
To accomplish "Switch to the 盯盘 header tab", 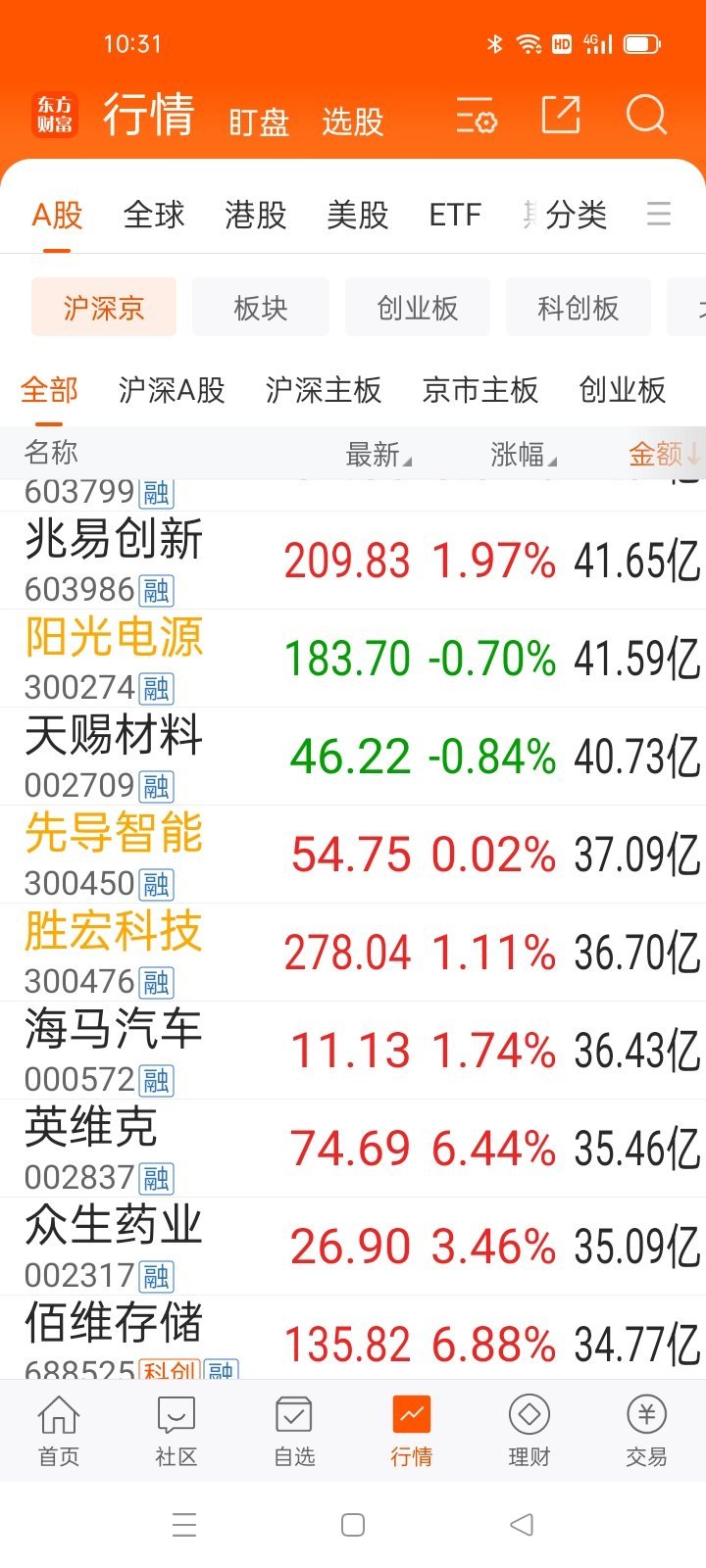I will [x=259, y=122].
